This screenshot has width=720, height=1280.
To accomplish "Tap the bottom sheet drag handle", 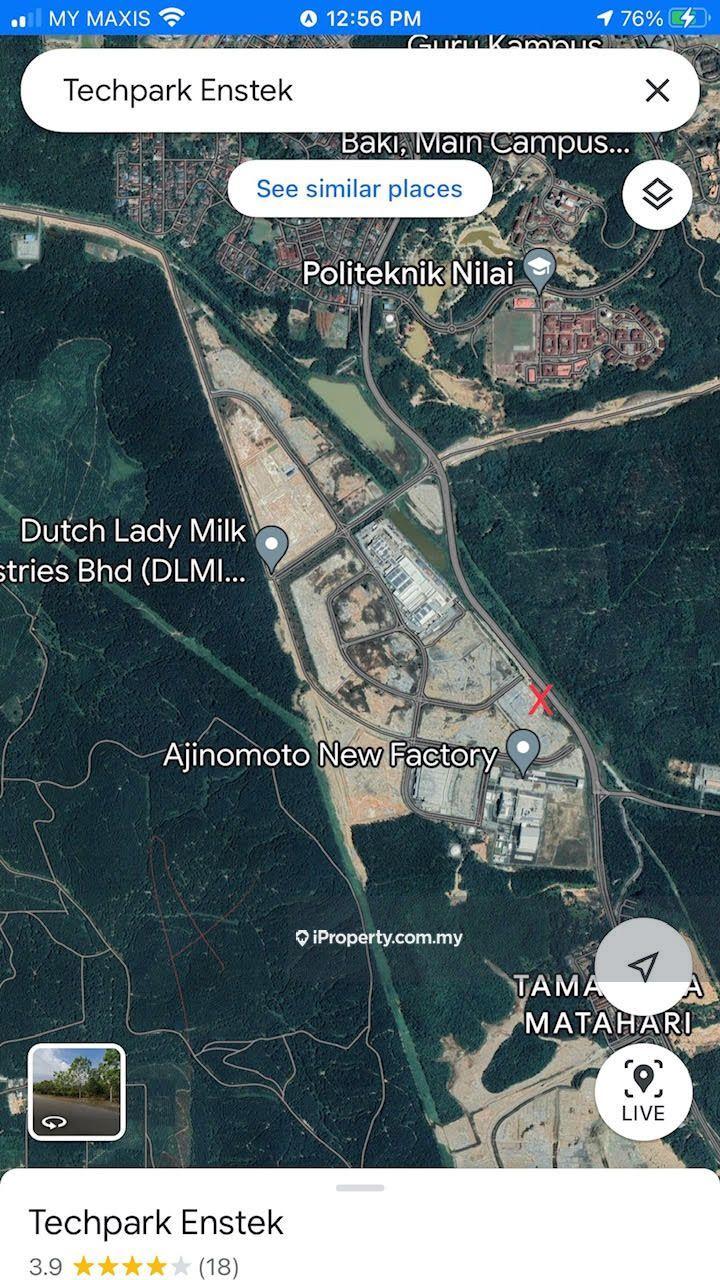I will pyautogui.click(x=360, y=1188).
